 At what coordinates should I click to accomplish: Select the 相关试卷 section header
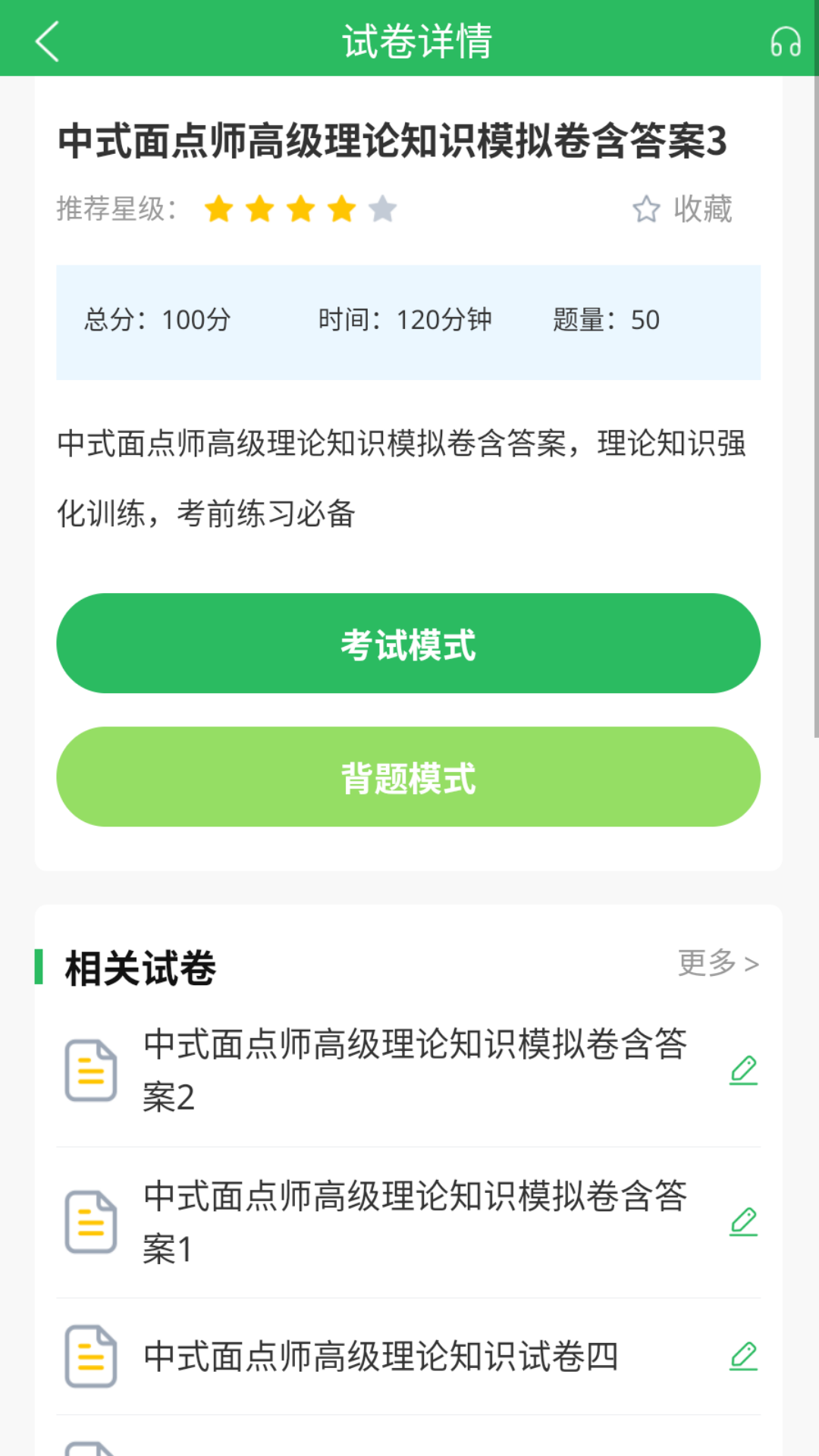(140, 965)
